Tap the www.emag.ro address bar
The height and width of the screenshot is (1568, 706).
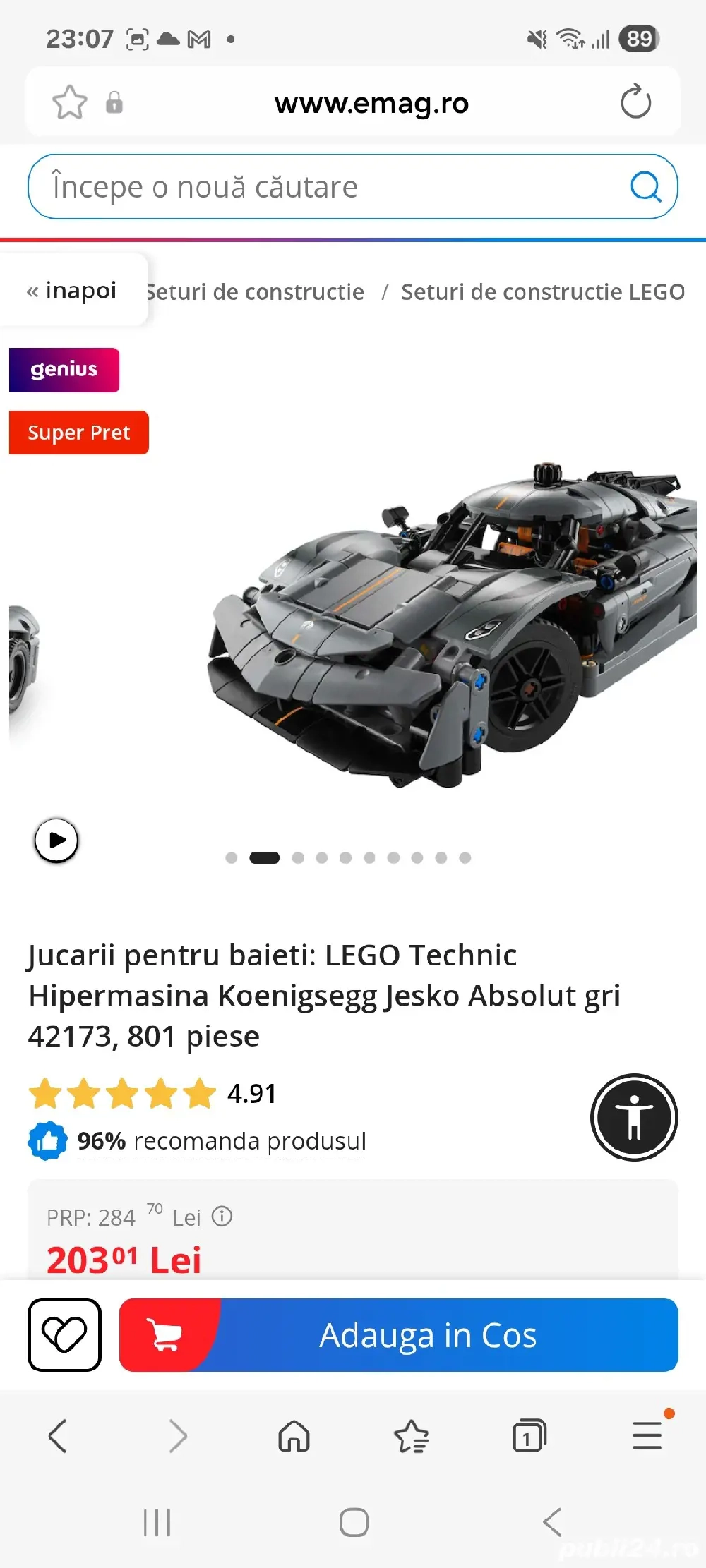click(371, 104)
